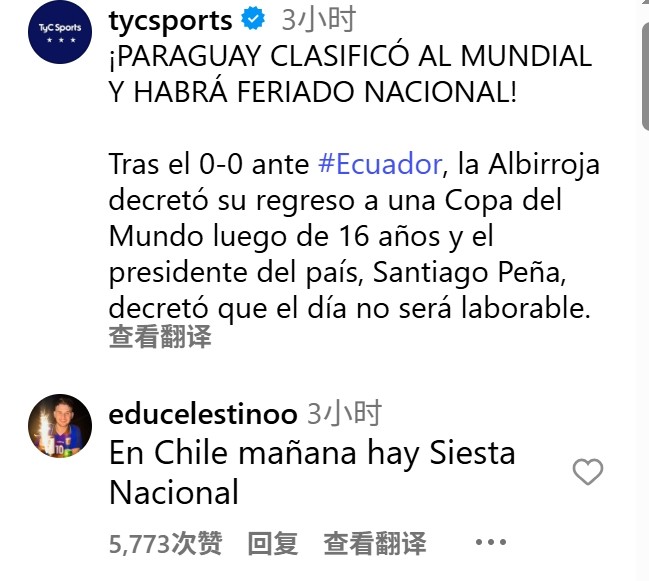Open tycsports profile picture
This screenshot has height=581, width=649.
pyautogui.click(x=59, y=33)
